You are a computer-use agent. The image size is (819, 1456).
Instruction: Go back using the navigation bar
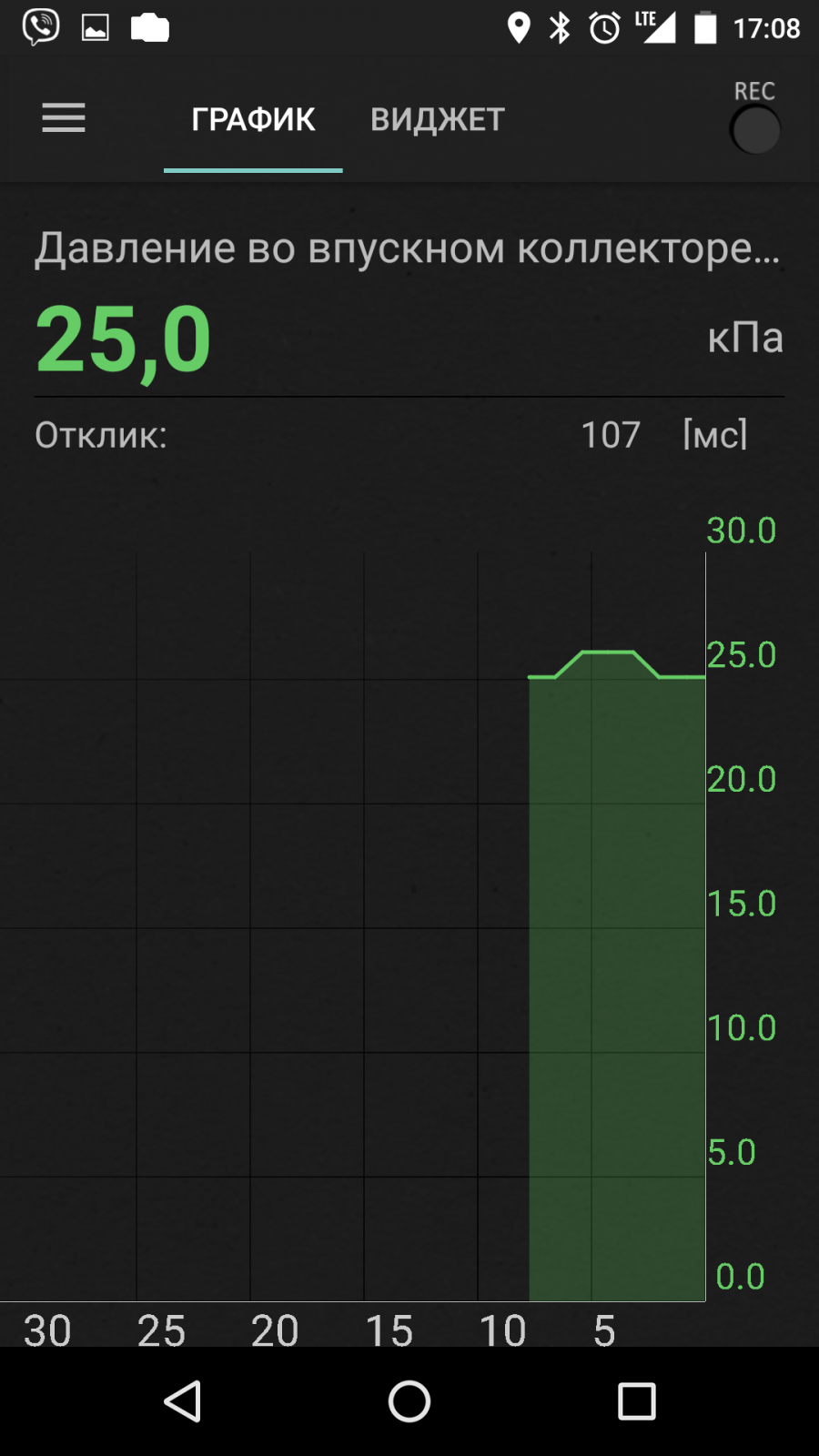[182, 1401]
